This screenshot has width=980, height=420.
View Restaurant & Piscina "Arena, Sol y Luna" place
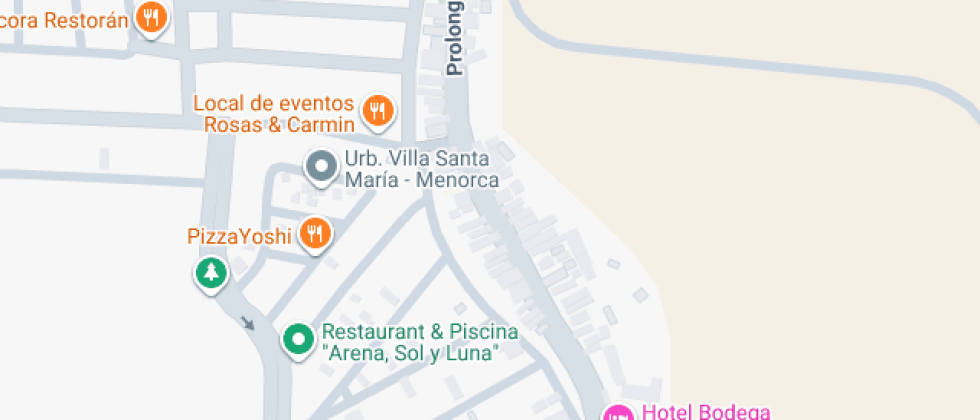[298, 340]
